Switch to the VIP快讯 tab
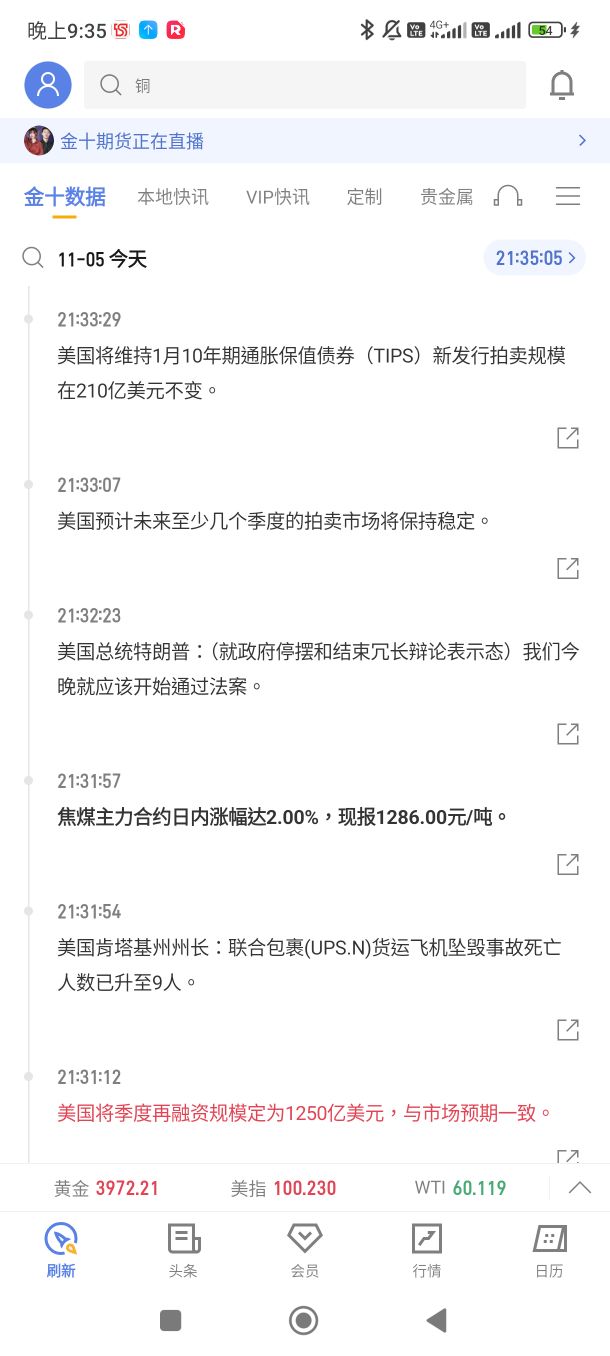The height and width of the screenshot is (1356, 610). (x=277, y=197)
